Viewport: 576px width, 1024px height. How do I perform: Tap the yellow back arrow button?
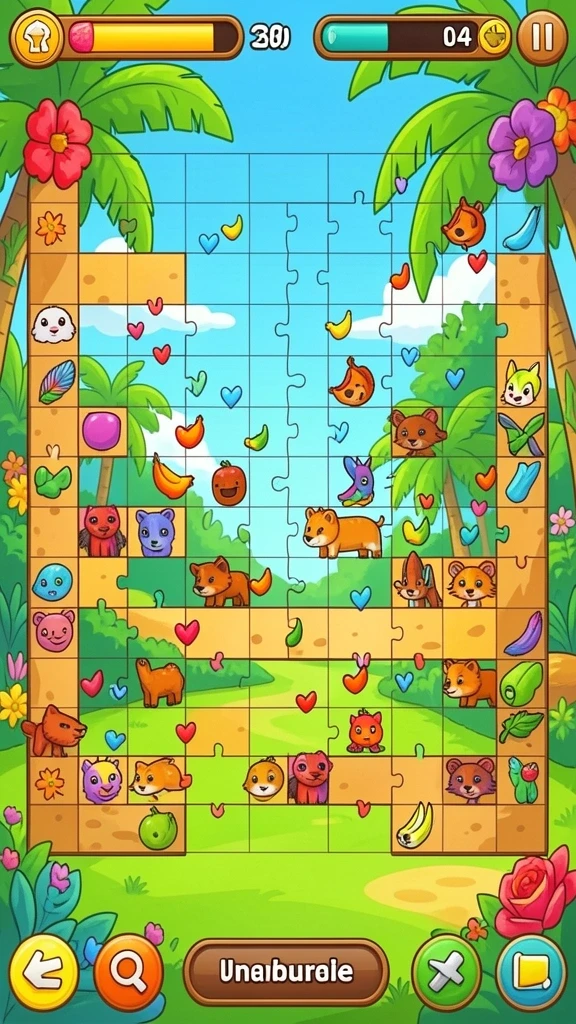coord(44,972)
